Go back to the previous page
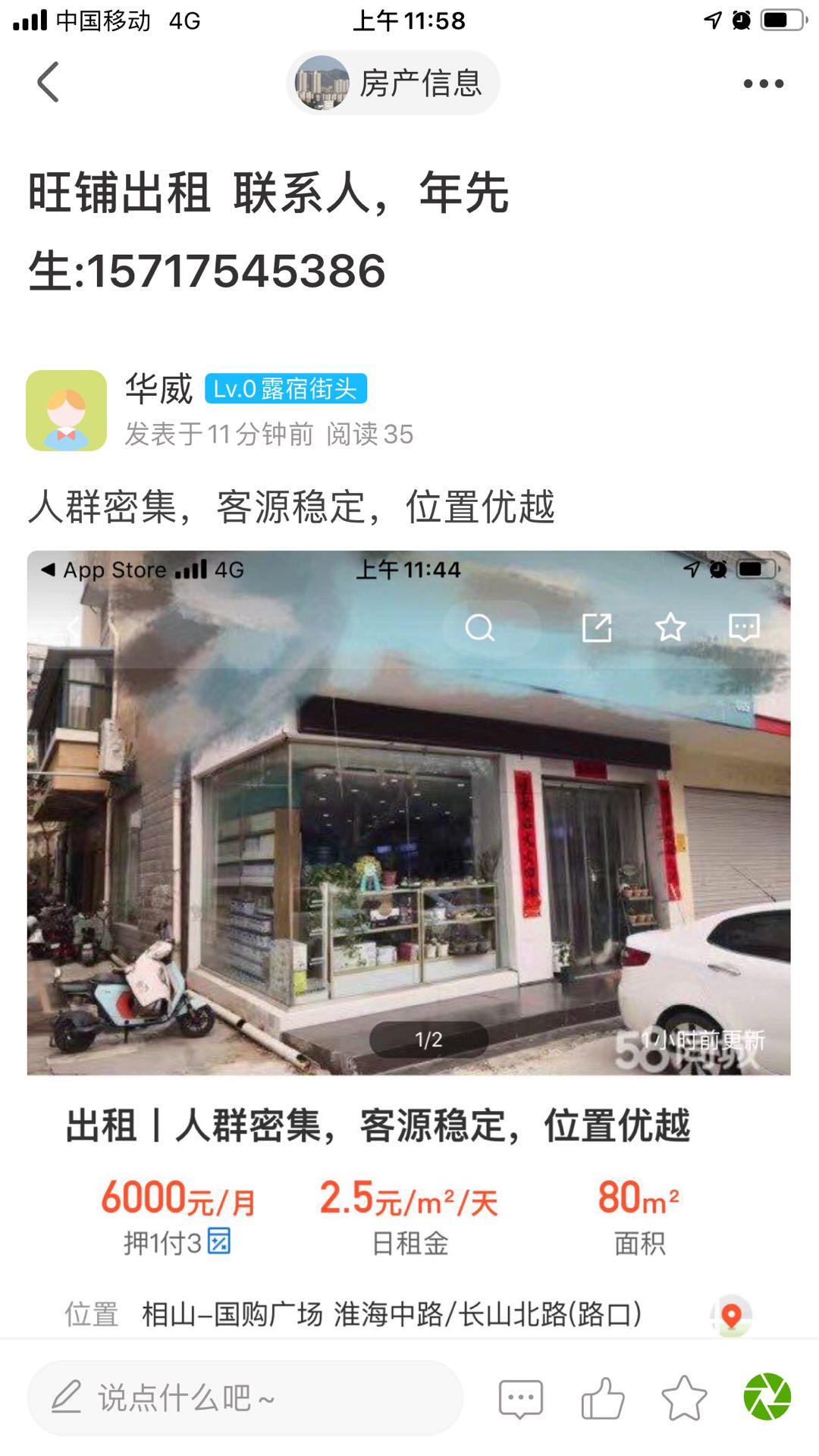Image resolution: width=819 pixels, height=1456 pixels. click(49, 82)
